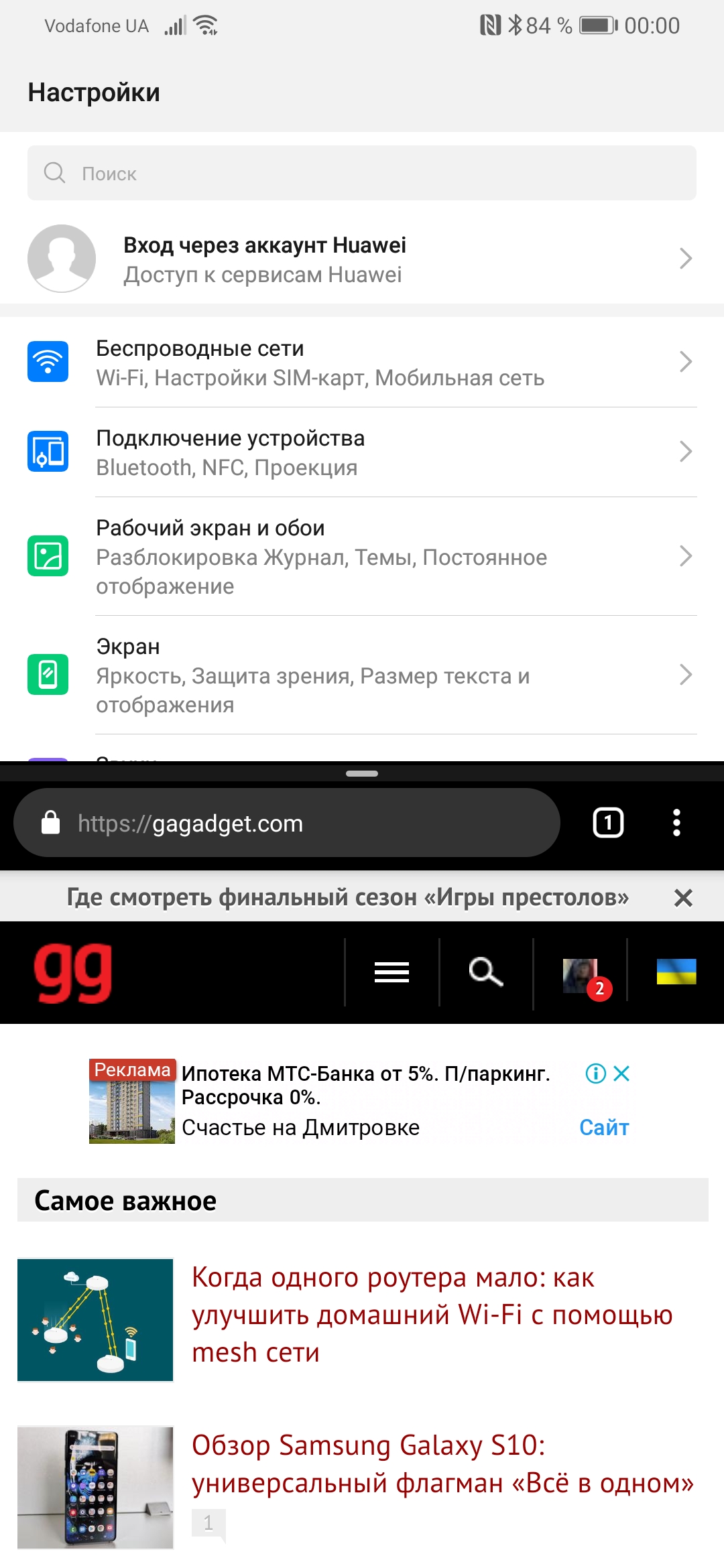Tap the gagadget.com address bar

coord(287,824)
